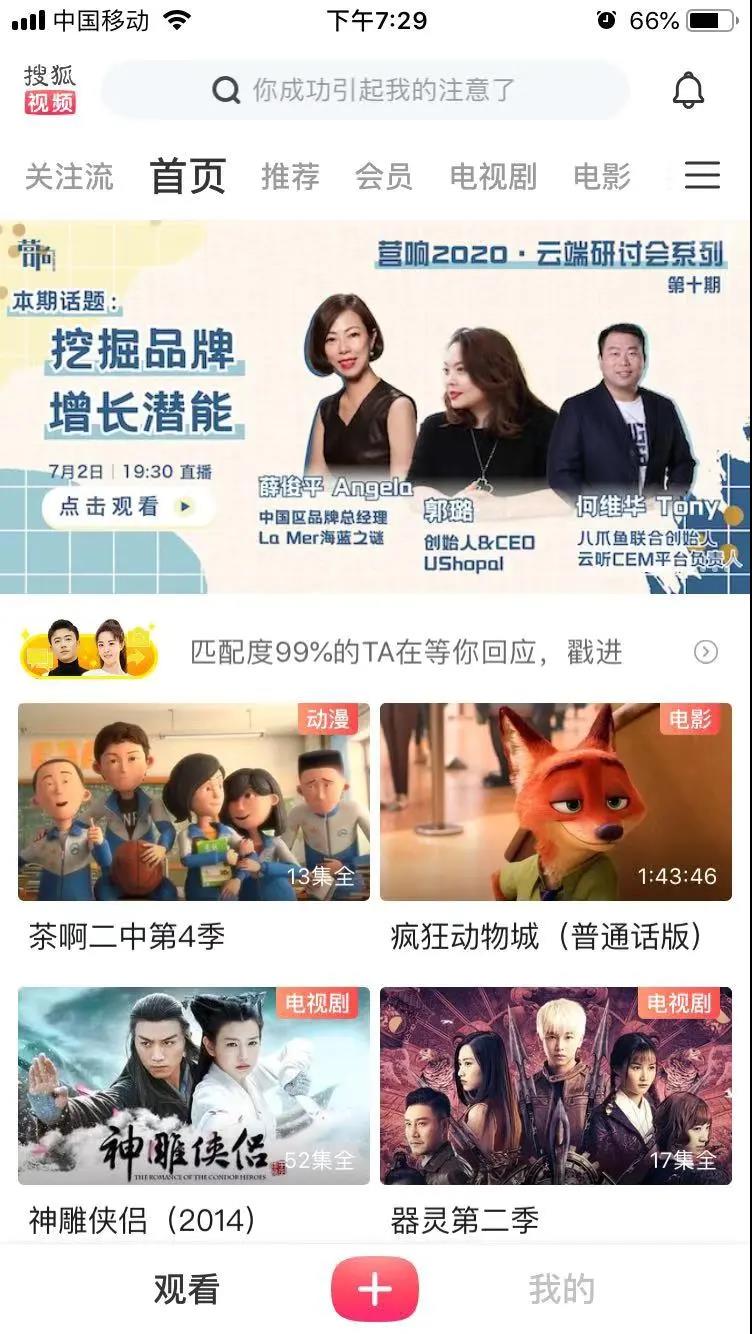Select the 观看 bottom tab

pos(186,1290)
